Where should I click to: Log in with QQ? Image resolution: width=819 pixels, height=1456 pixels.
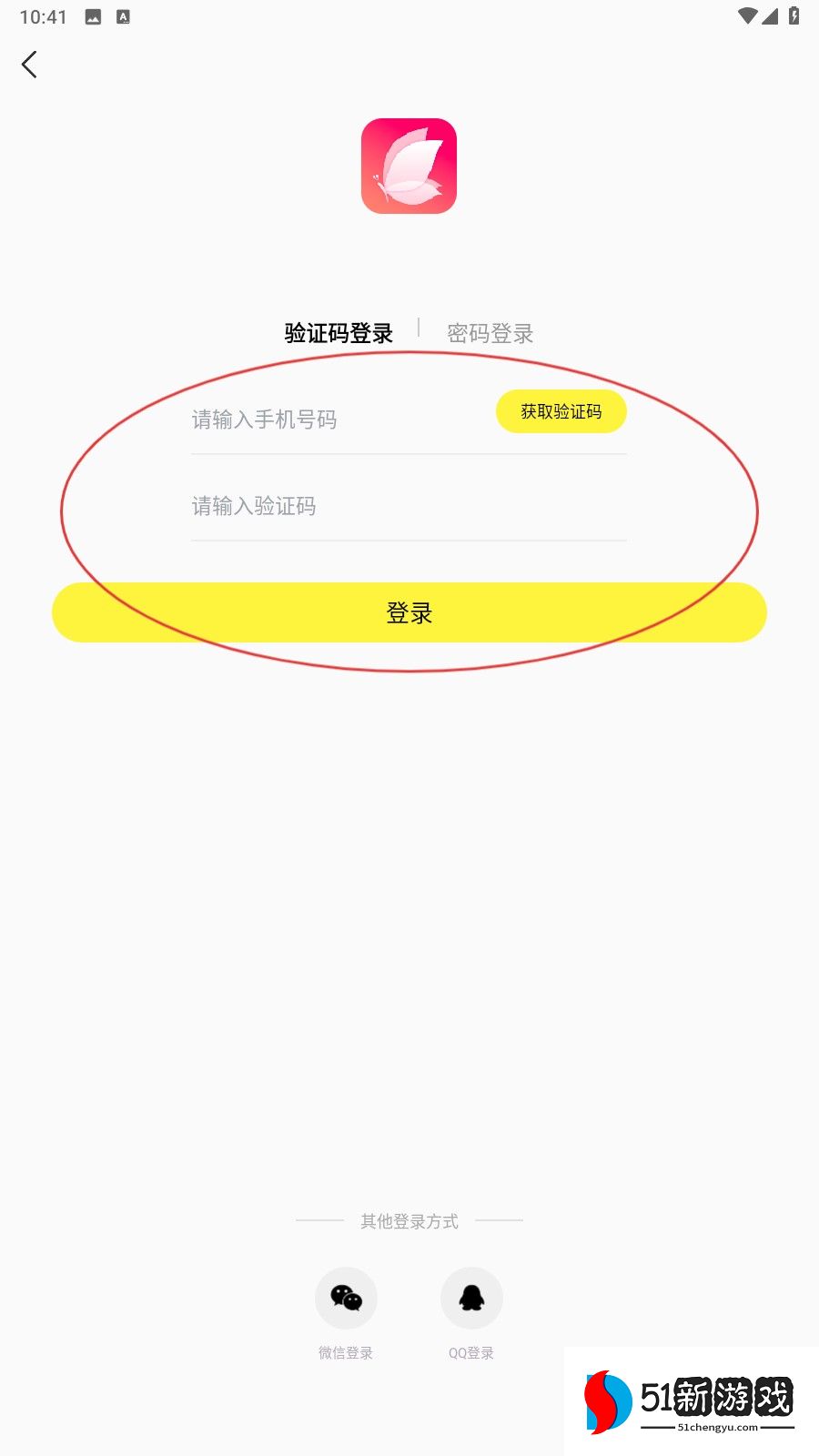click(x=471, y=1298)
